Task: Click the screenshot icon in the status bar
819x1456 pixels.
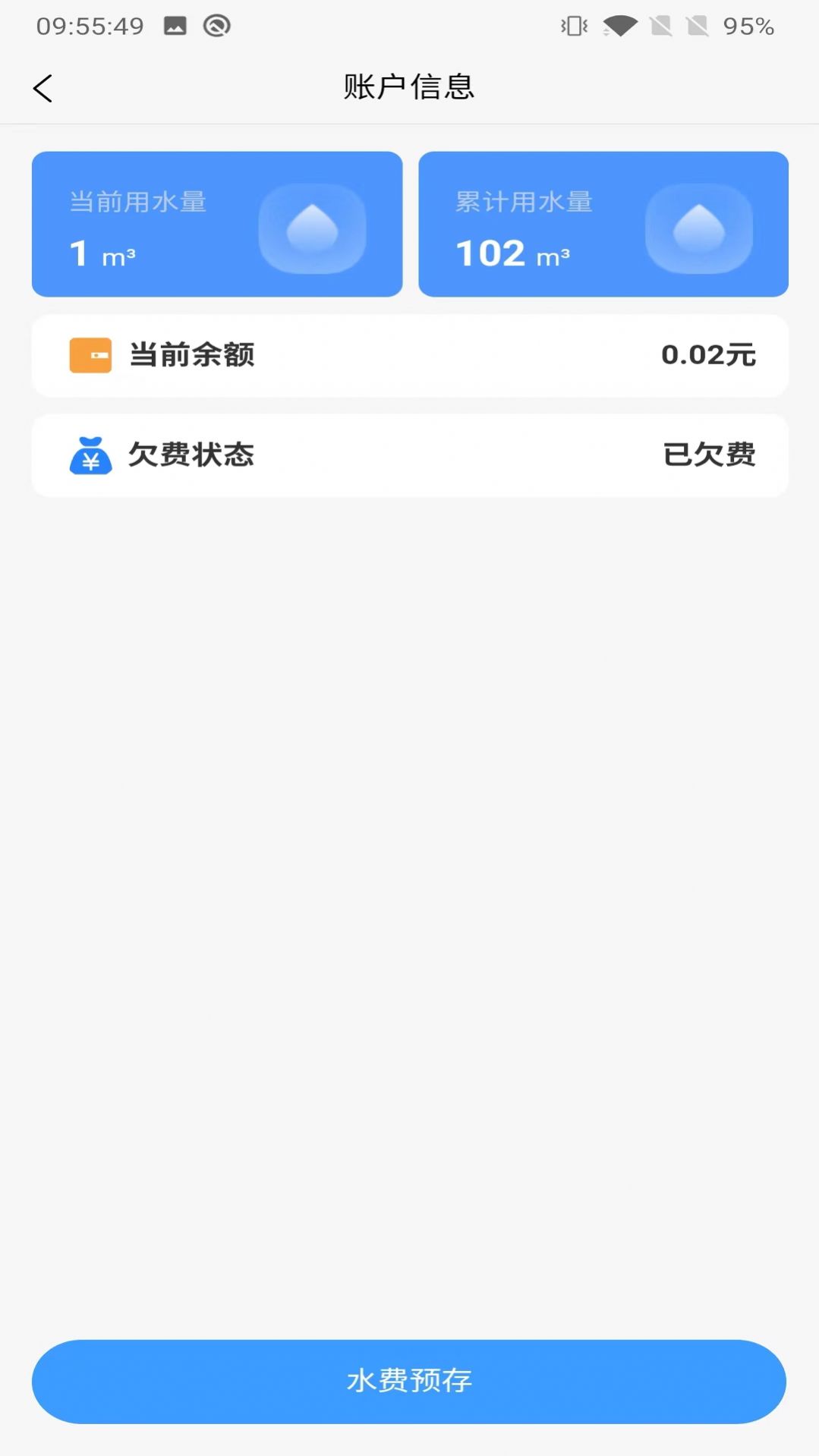Action: 174,25
